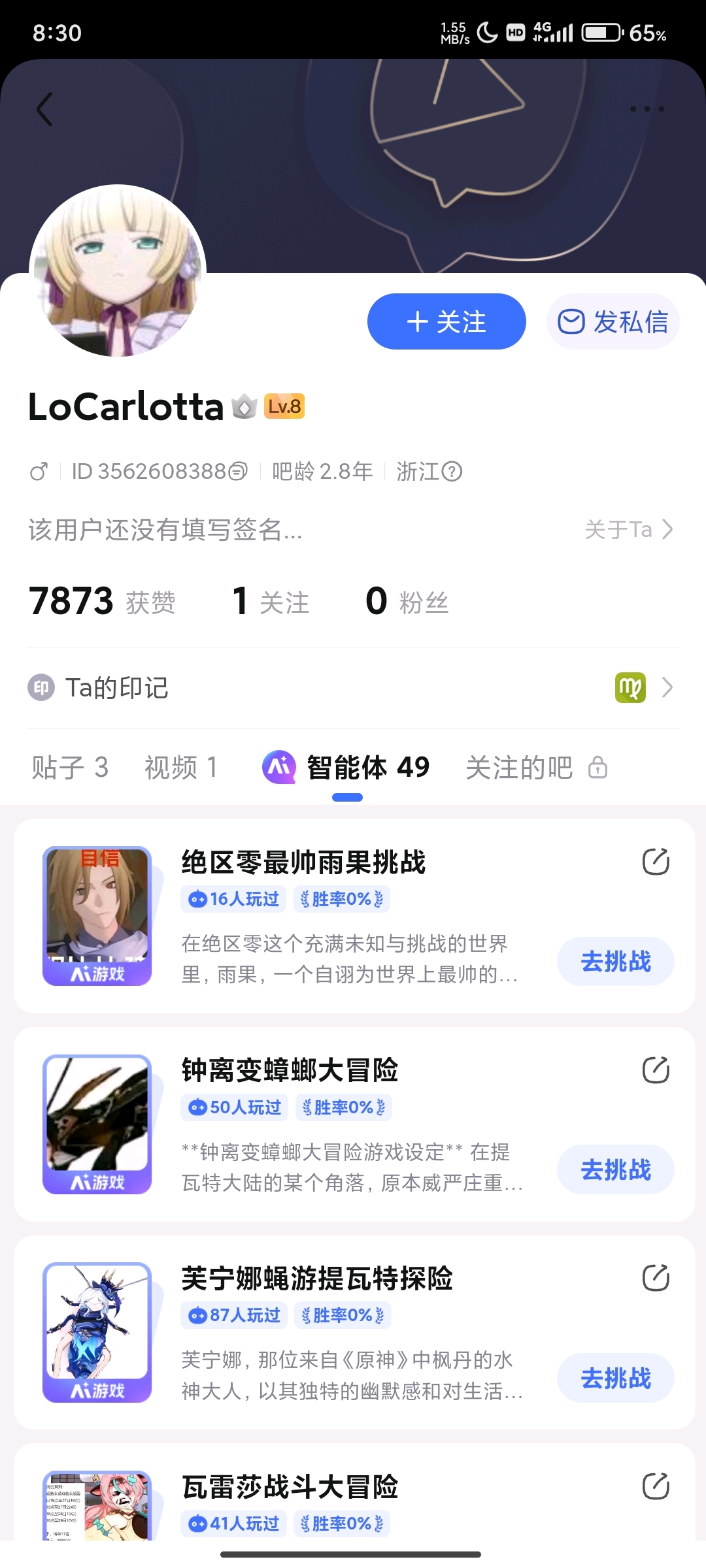706x1568 pixels.
Task: Switch to the 视频 tab
Action: point(180,768)
